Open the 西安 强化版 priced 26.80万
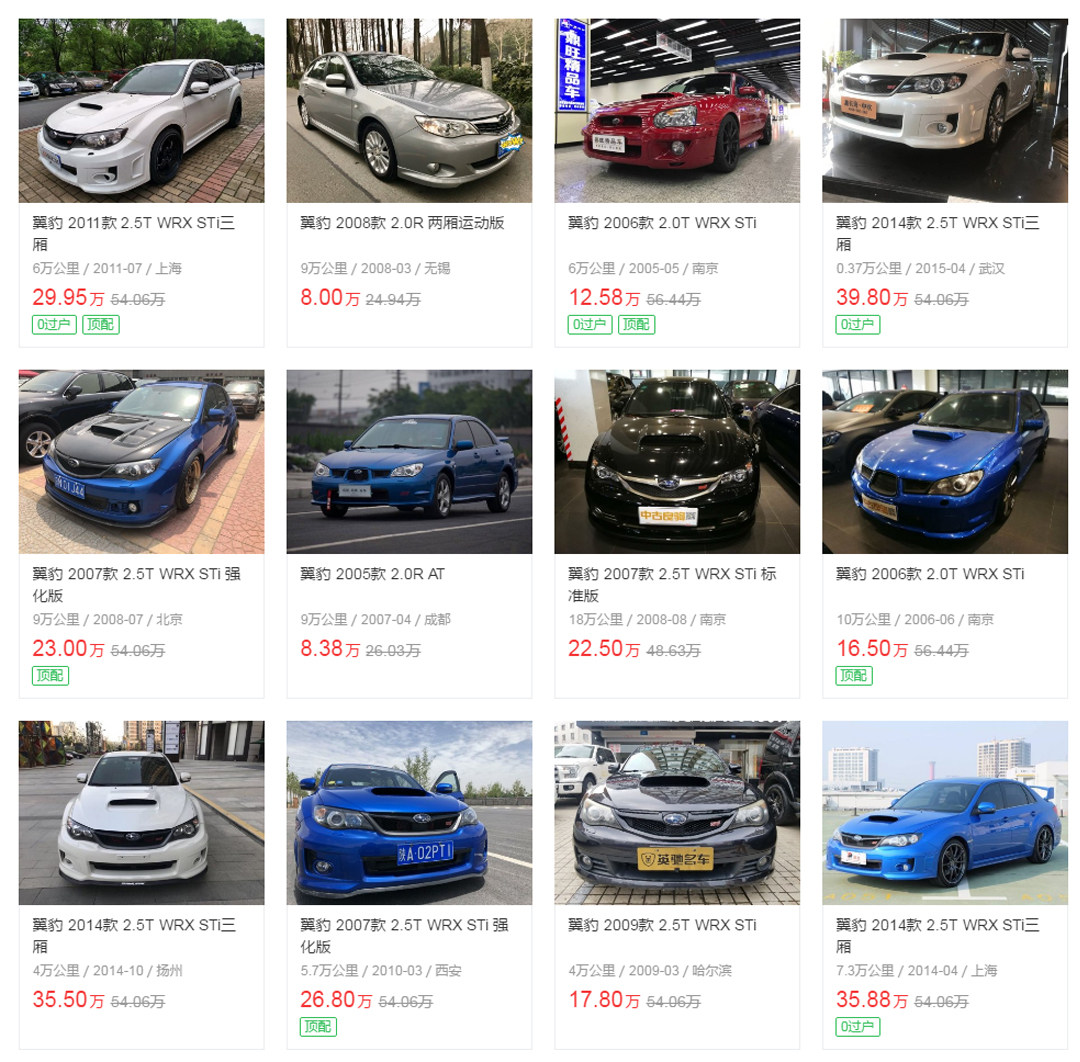 click(x=409, y=812)
